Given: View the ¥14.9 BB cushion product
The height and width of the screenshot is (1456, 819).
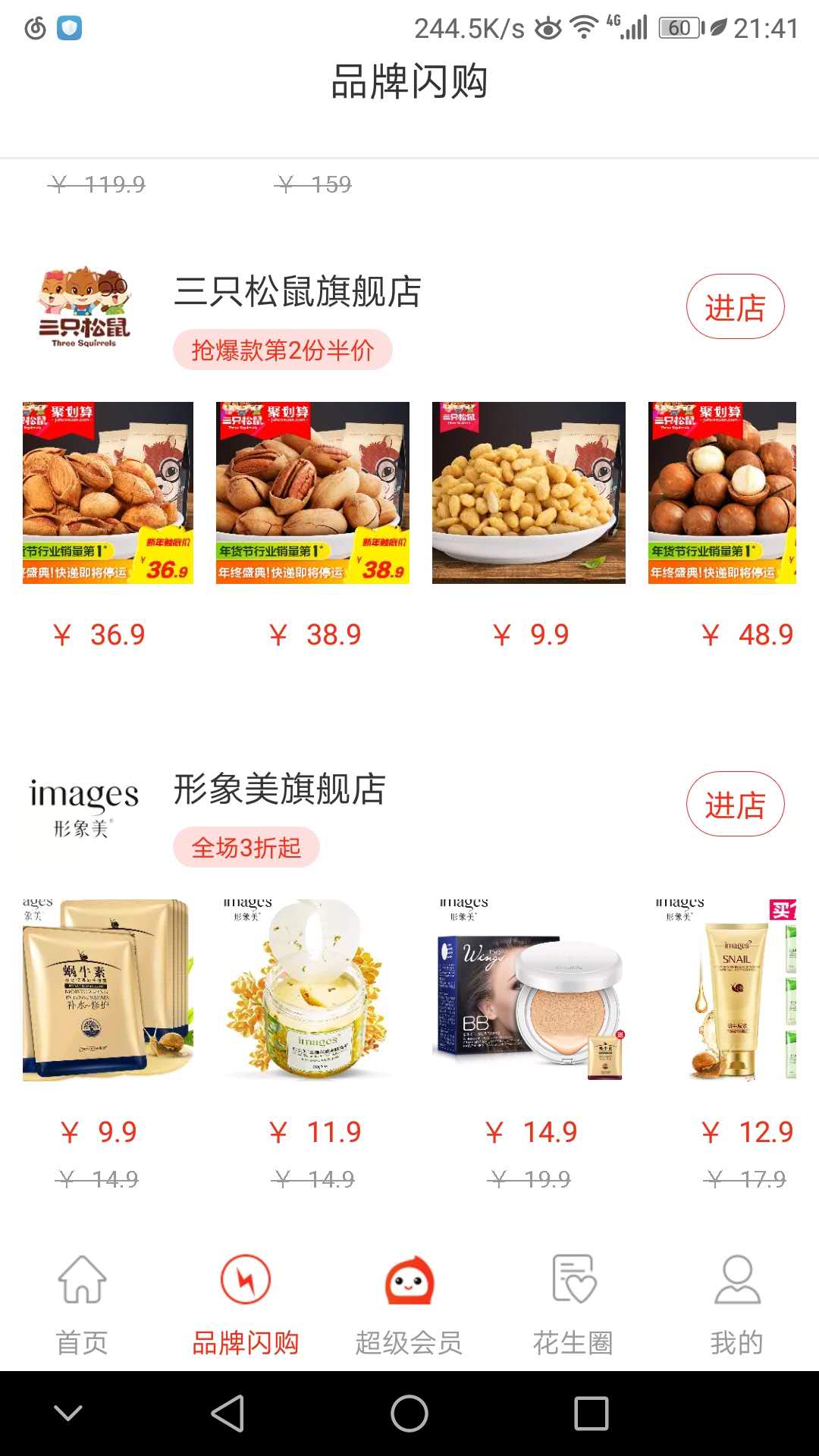Looking at the screenshot, I should coord(529,990).
